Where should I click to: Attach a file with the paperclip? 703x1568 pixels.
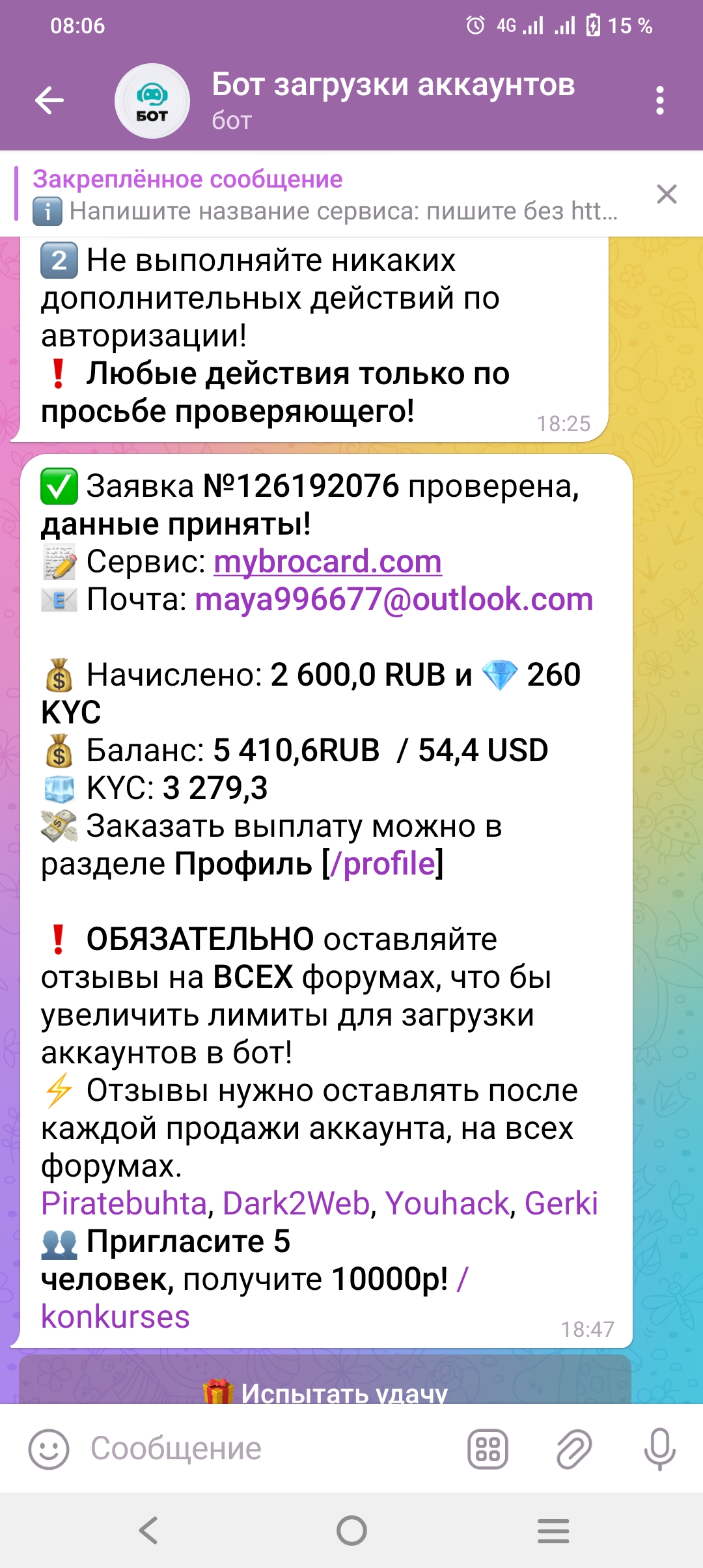[x=573, y=1449]
